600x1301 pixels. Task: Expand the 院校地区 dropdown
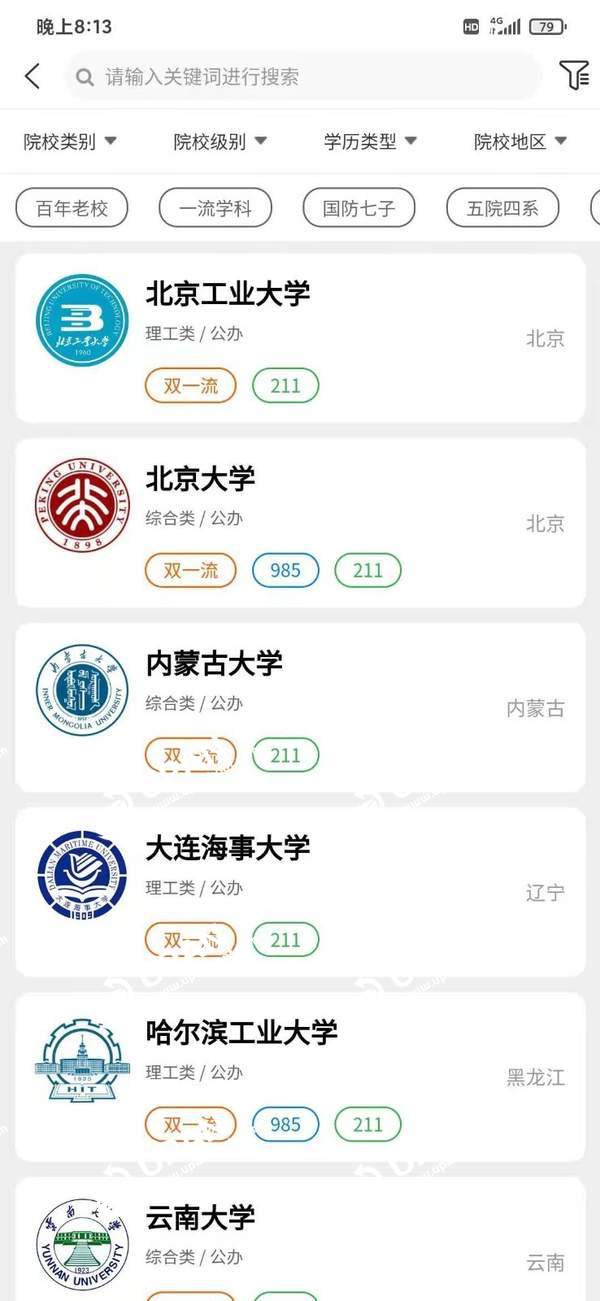tap(520, 142)
